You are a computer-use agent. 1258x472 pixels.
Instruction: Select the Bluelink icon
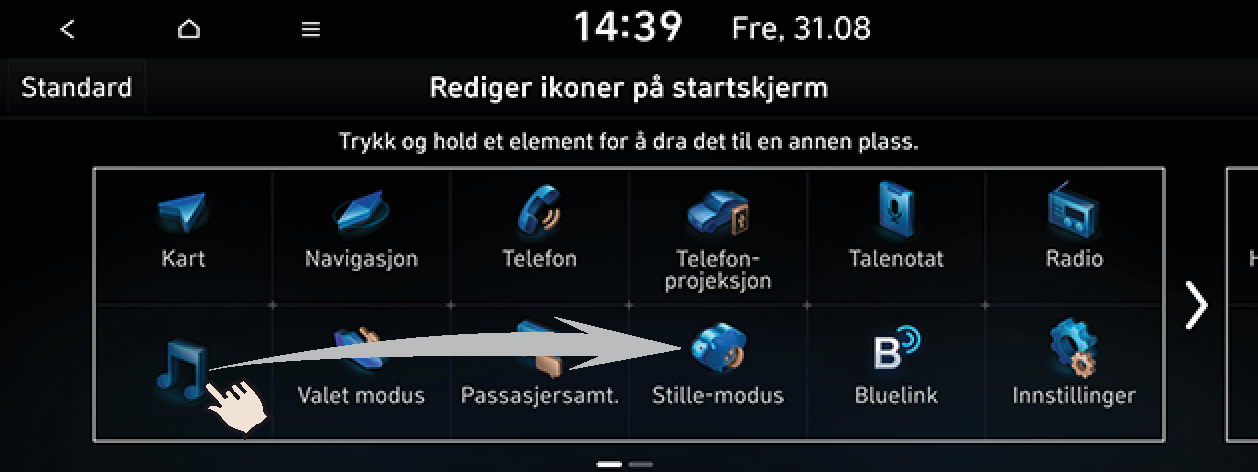[895, 370]
